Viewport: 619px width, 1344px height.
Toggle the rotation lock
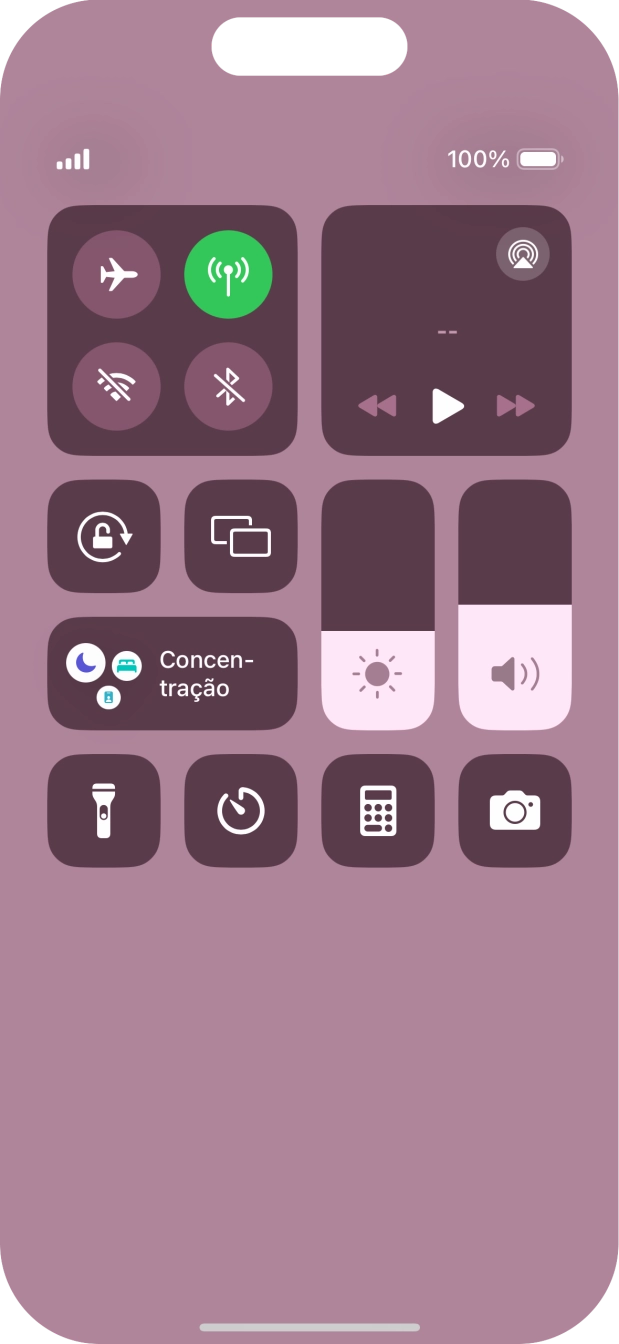coord(104,537)
